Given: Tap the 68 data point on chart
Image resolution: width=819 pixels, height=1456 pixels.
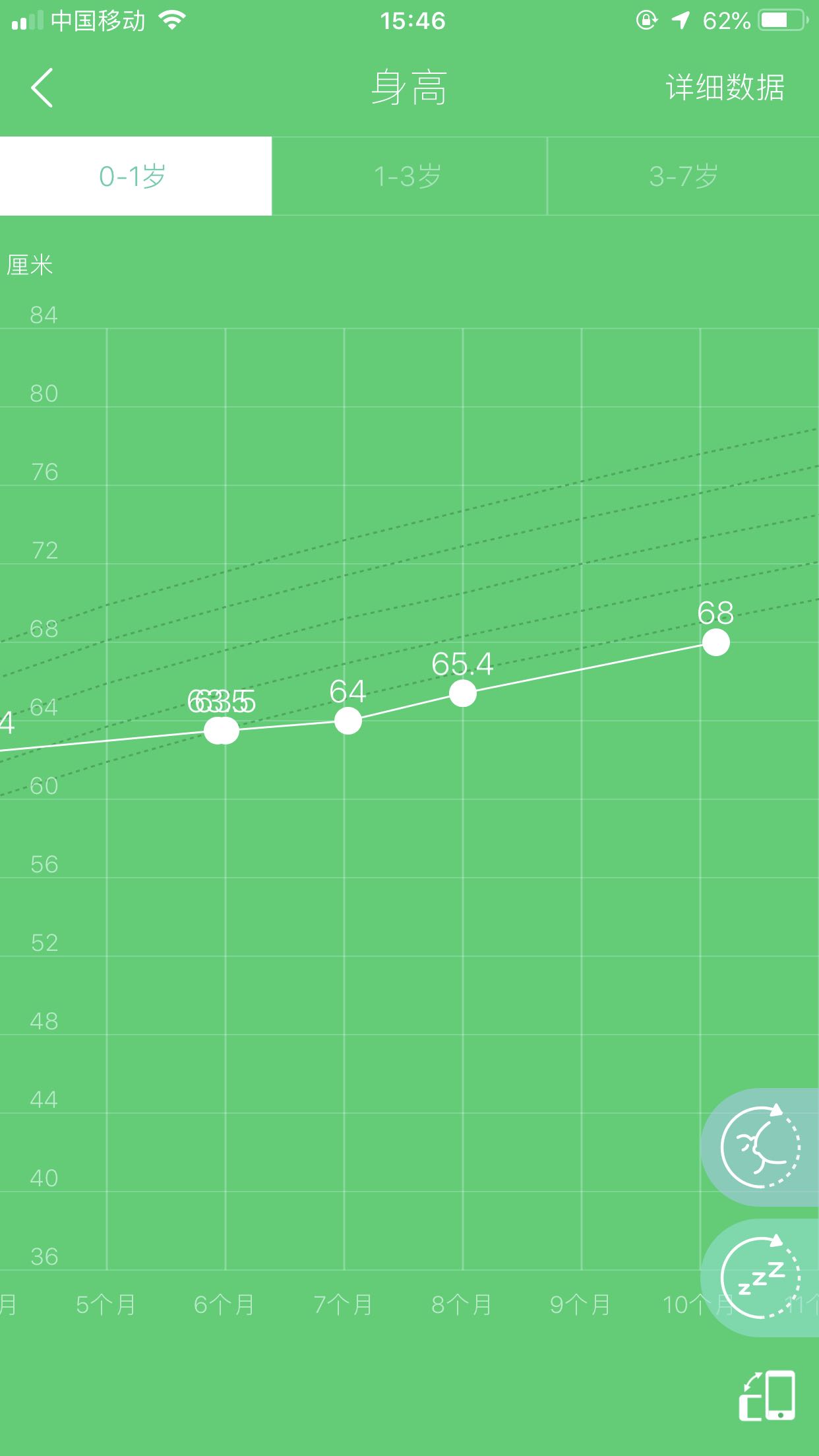Looking at the screenshot, I should (716, 642).
